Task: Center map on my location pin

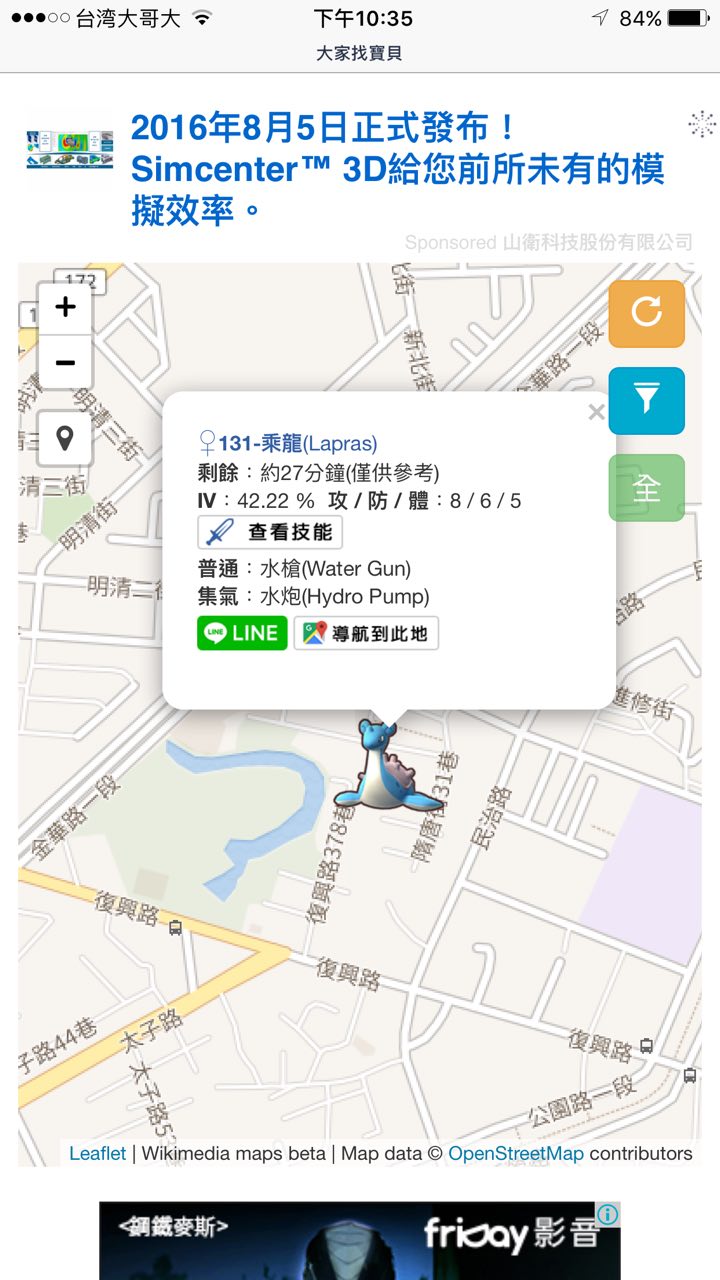Action: 65,438
